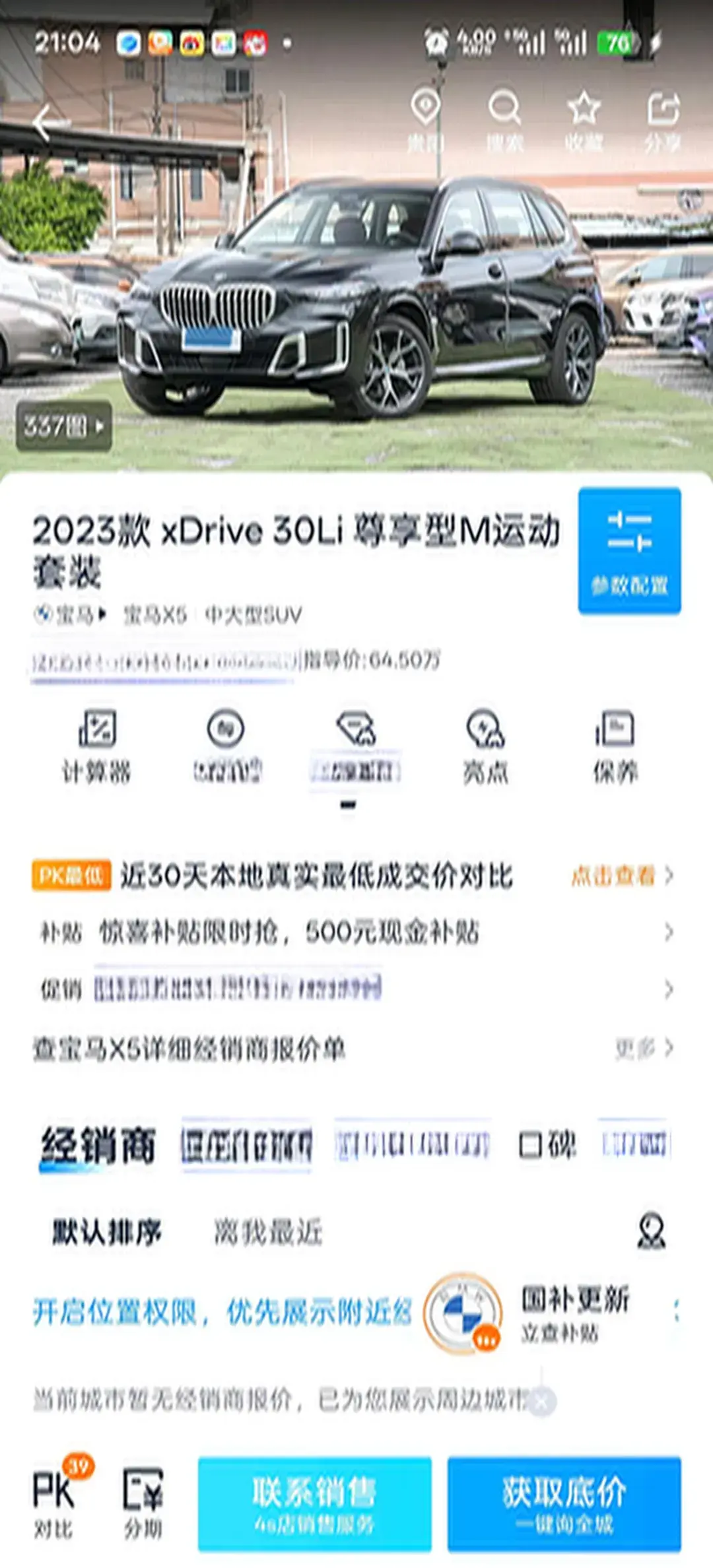Sort dealers by 离我最近
This screenshot has height=1568, width=713.
click(x=267, y=1231)
